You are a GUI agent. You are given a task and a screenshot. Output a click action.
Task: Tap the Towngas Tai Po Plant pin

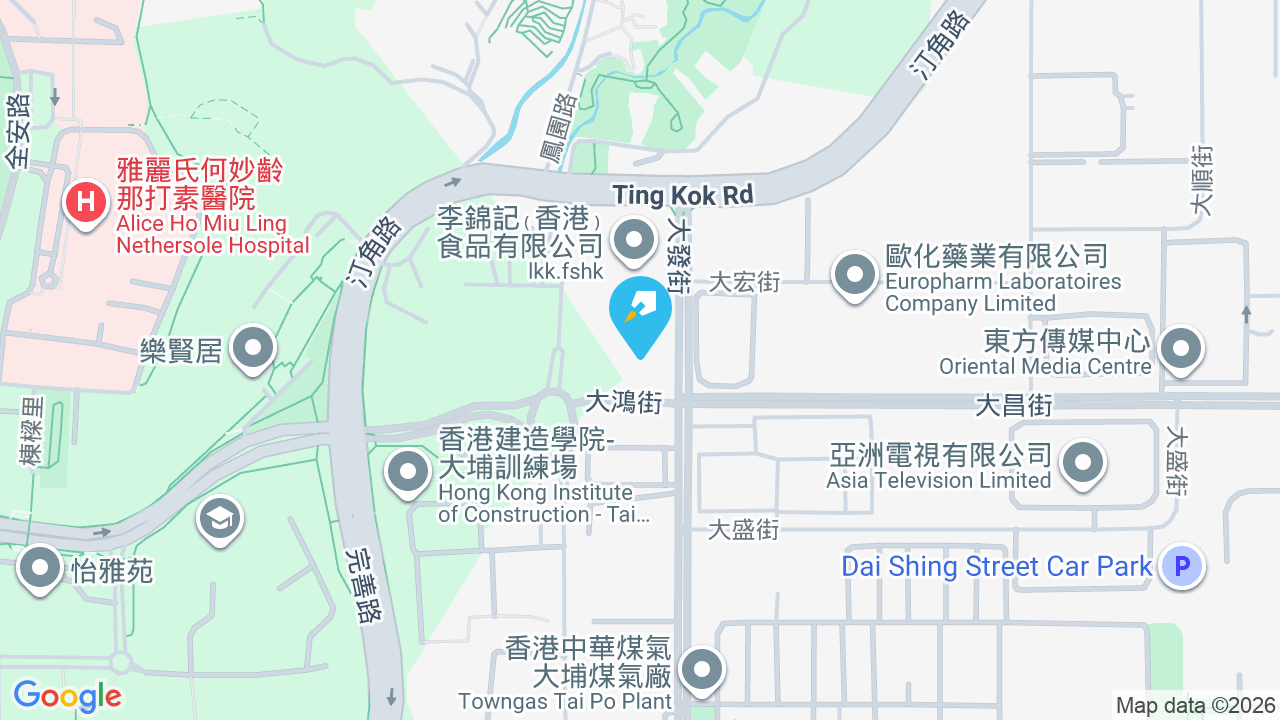[701, 671]
